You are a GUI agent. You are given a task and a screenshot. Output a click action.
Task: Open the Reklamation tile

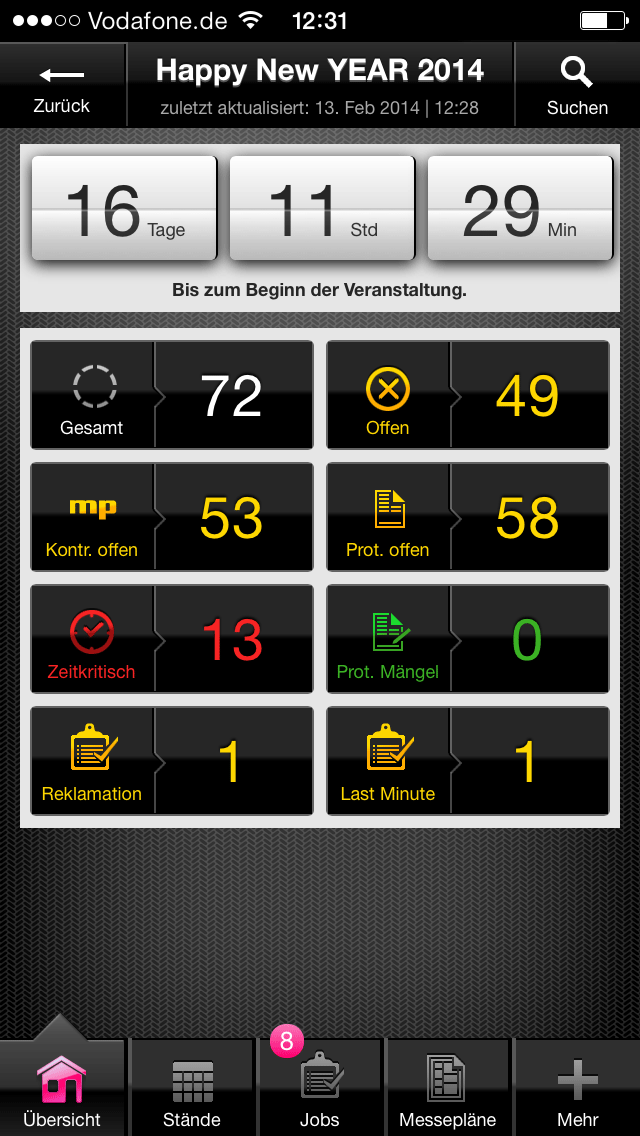coord(172,761)
